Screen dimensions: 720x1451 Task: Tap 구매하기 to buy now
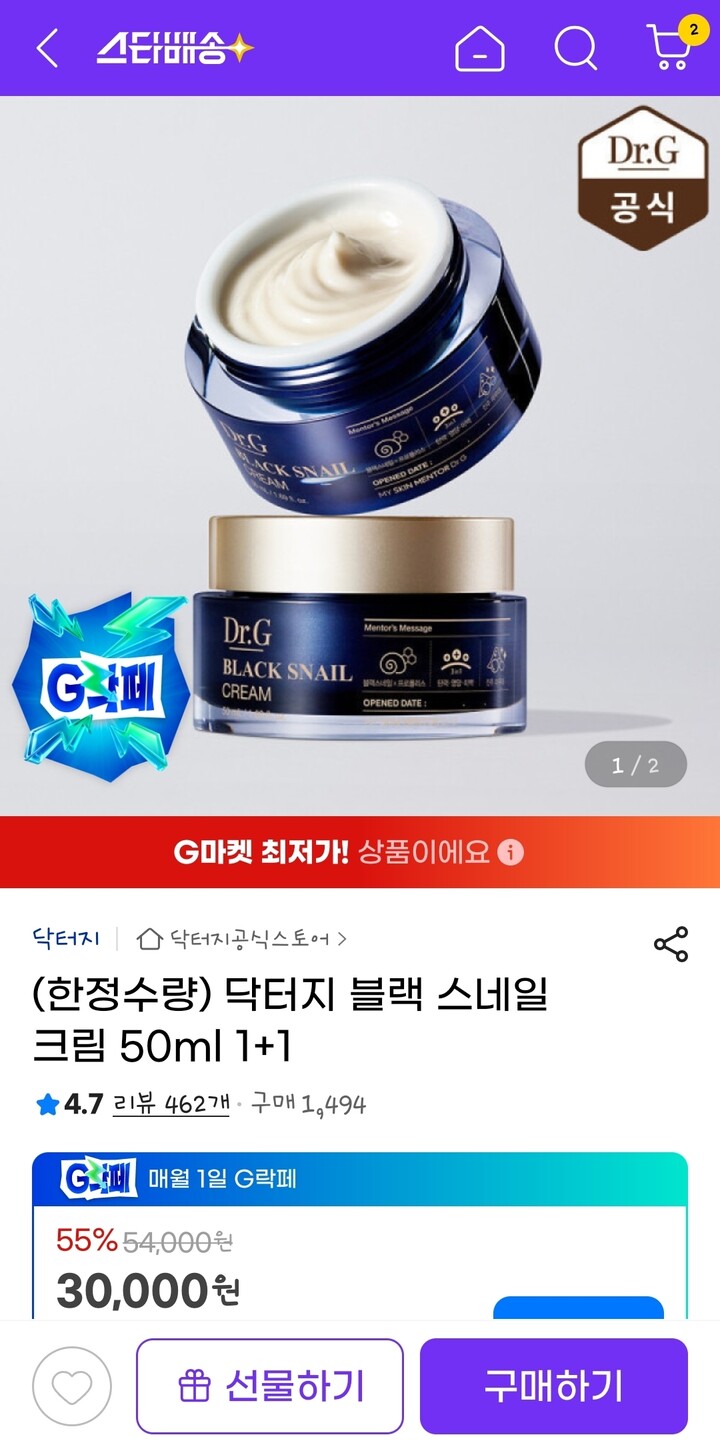pyautogui.click(x=554, y=1386)
